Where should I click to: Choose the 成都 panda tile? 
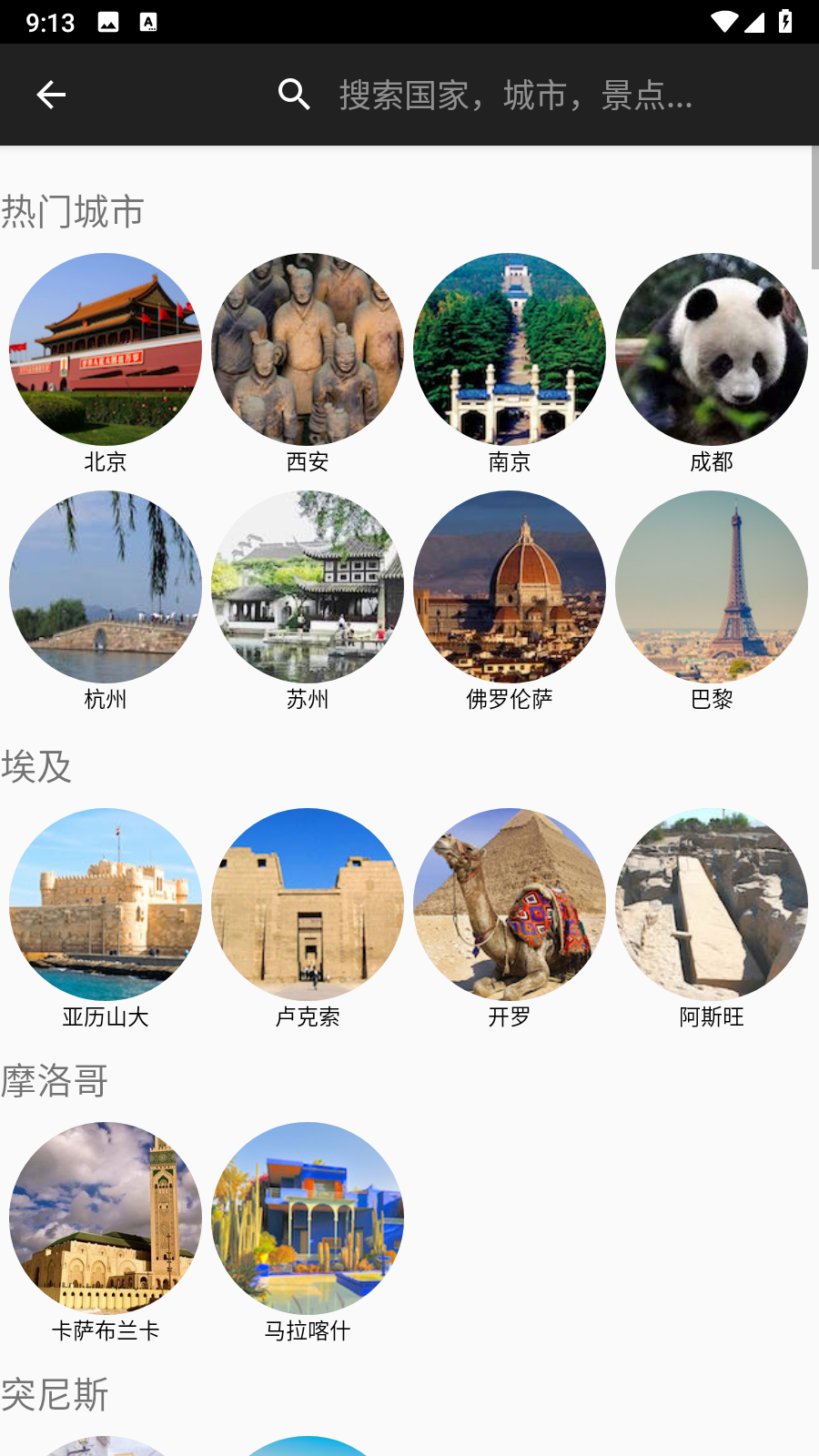click(x=712, y=349)
